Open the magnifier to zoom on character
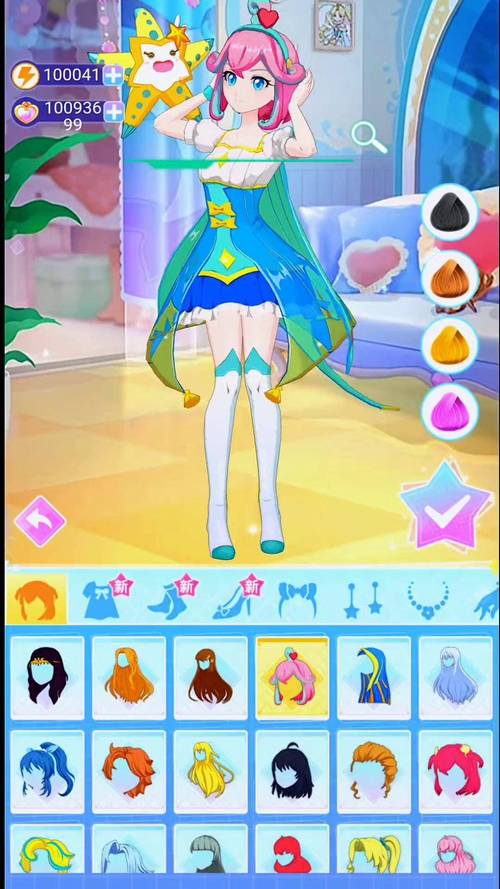500x889 pixels. click(x=368, y=137)
